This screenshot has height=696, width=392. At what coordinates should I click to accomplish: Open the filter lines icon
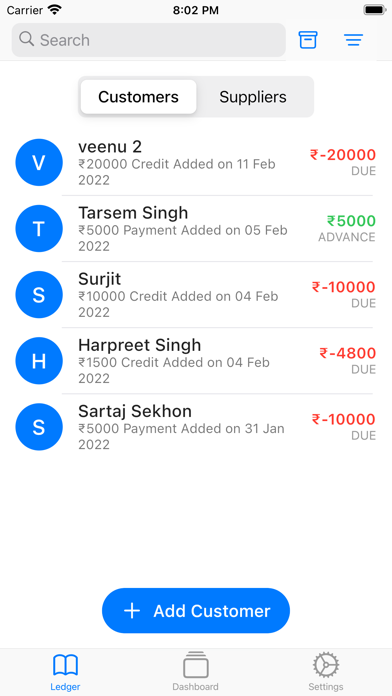tap(353, 40)
